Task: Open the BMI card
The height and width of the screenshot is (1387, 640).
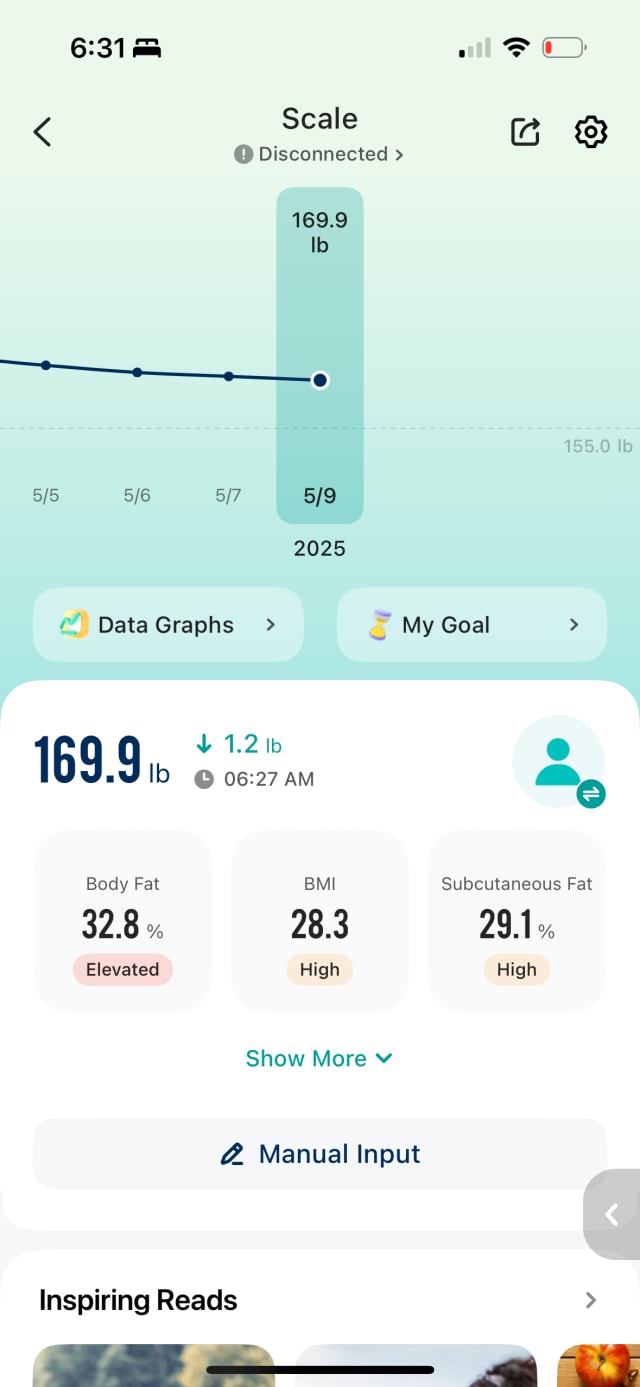Action: [320, 921]
